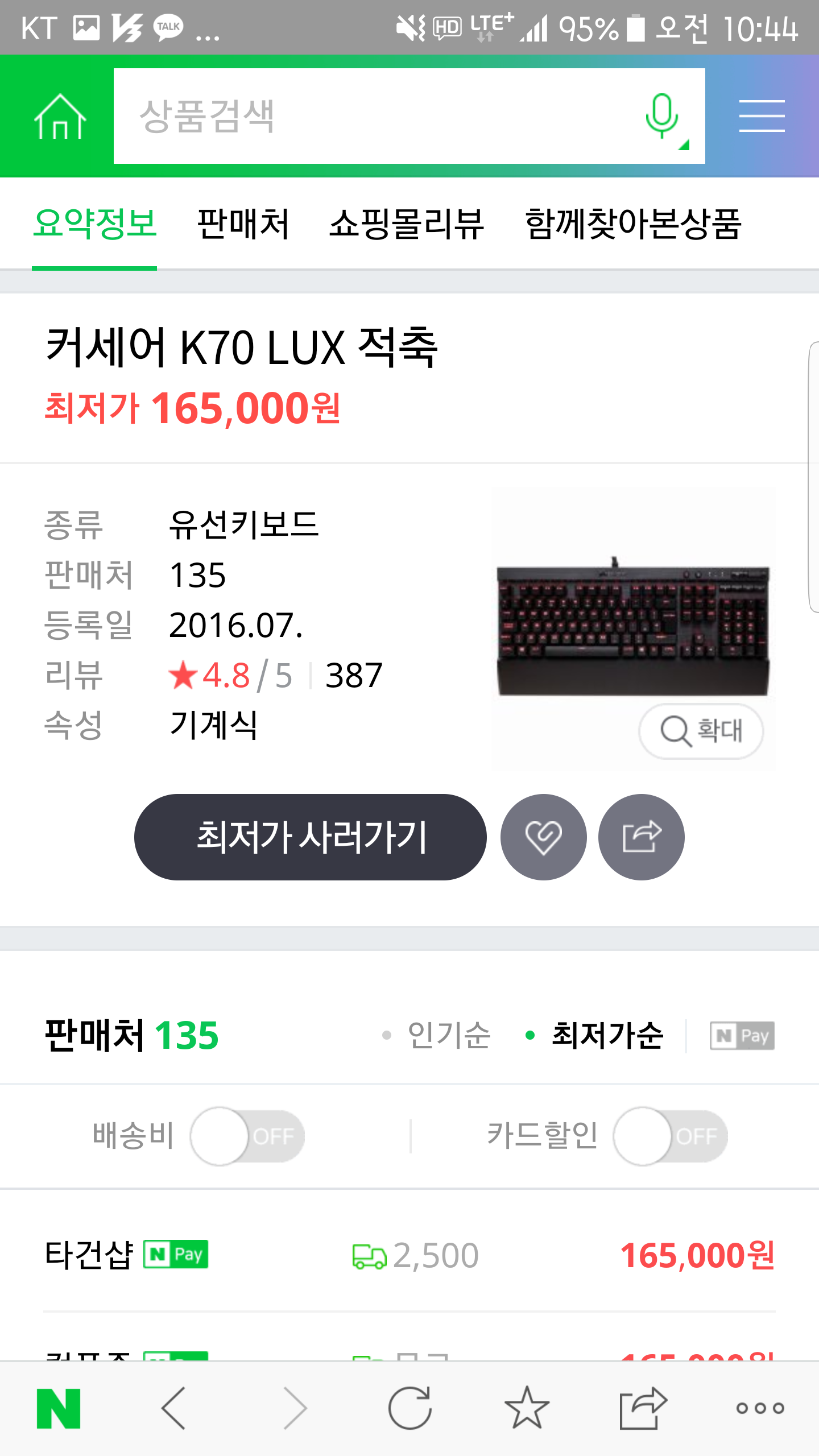This screenshot has width=819, height=1456.
Task: Reload the page with refresh icon
Action: [x=410, y=1408]
